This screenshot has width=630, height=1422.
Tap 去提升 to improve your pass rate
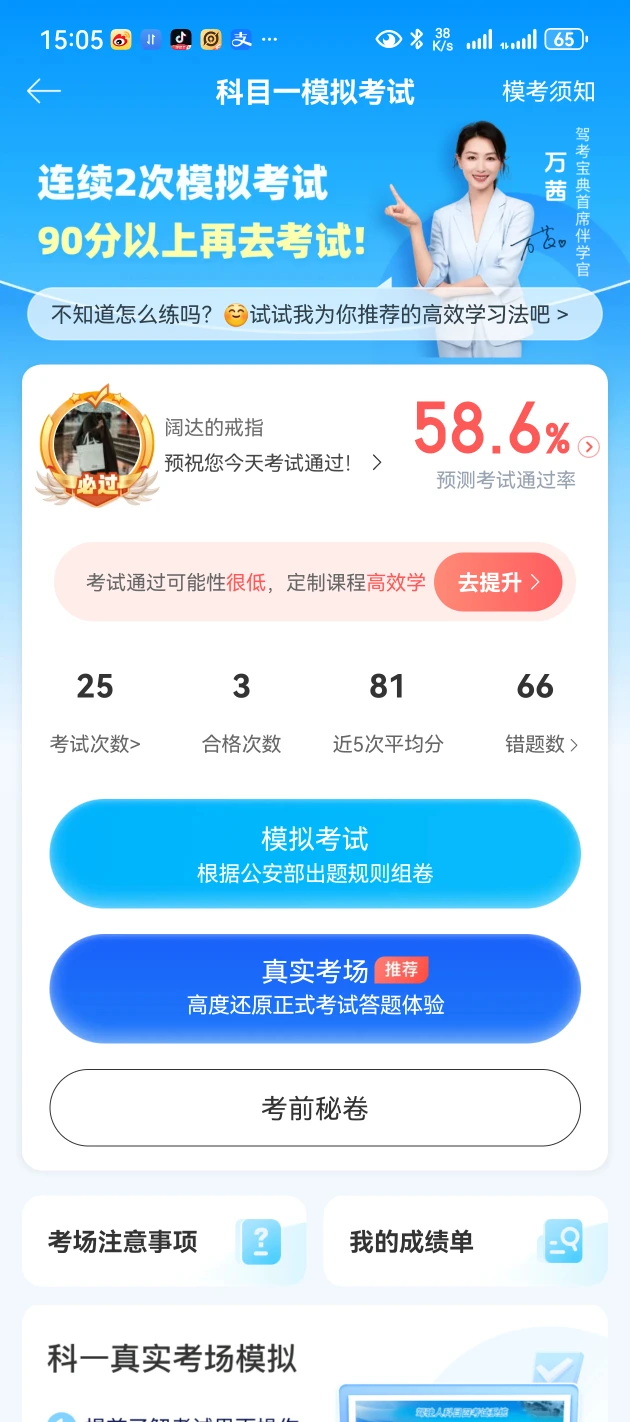click(497, 582)
